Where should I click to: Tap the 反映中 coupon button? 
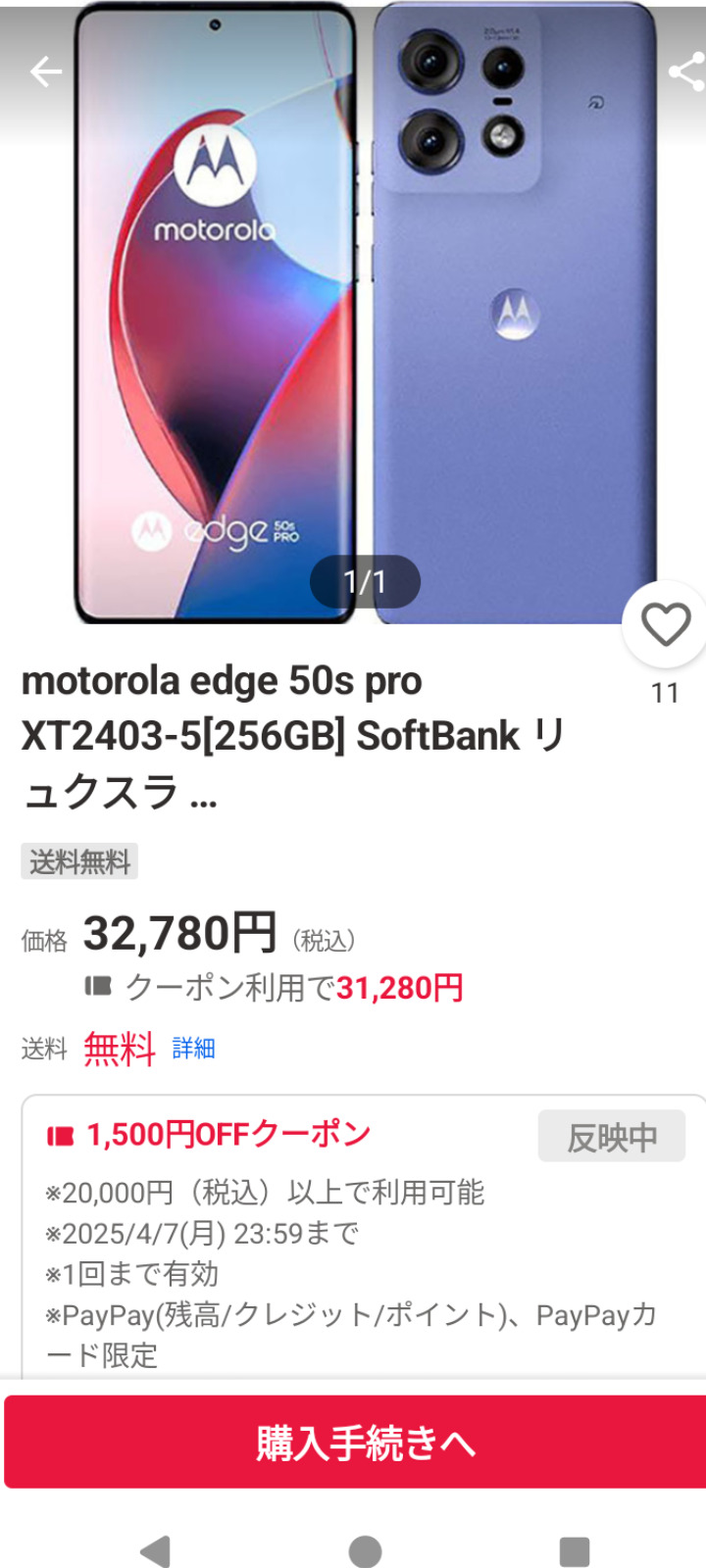tap(612, 1137)
